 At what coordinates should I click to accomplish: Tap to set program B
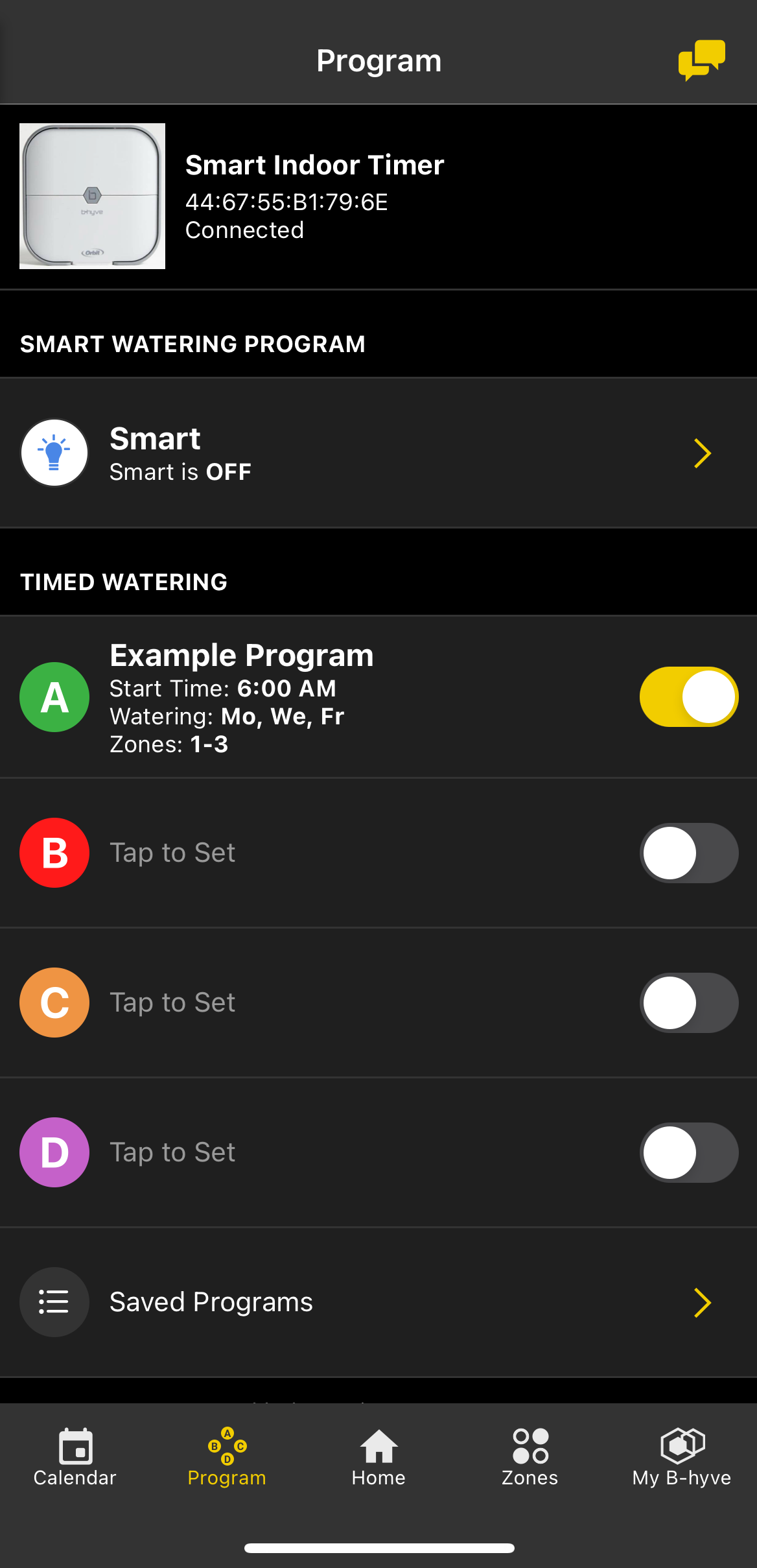tap(172, 853)
